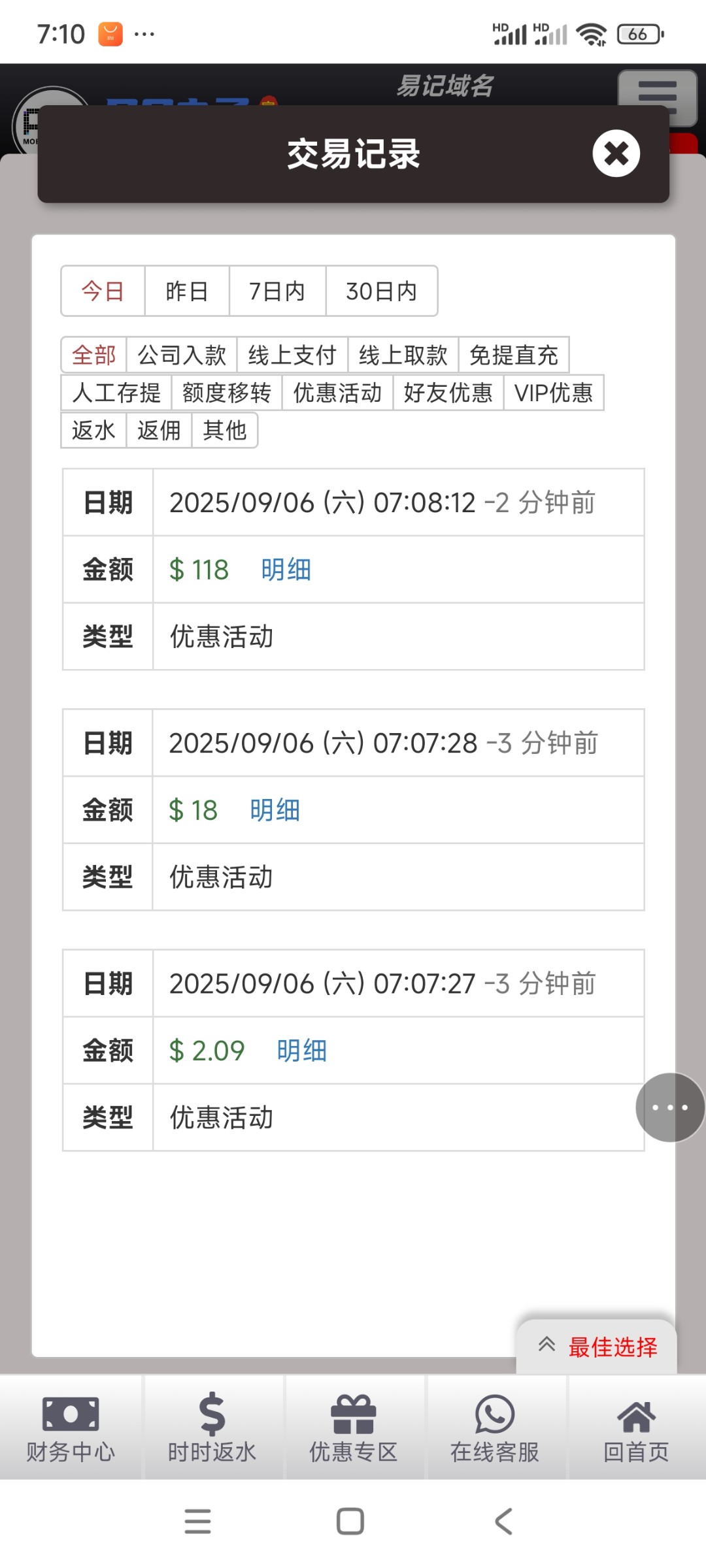
Task: View 明细 of the $ 18 transaction
Action: click(x=275, y=810)
